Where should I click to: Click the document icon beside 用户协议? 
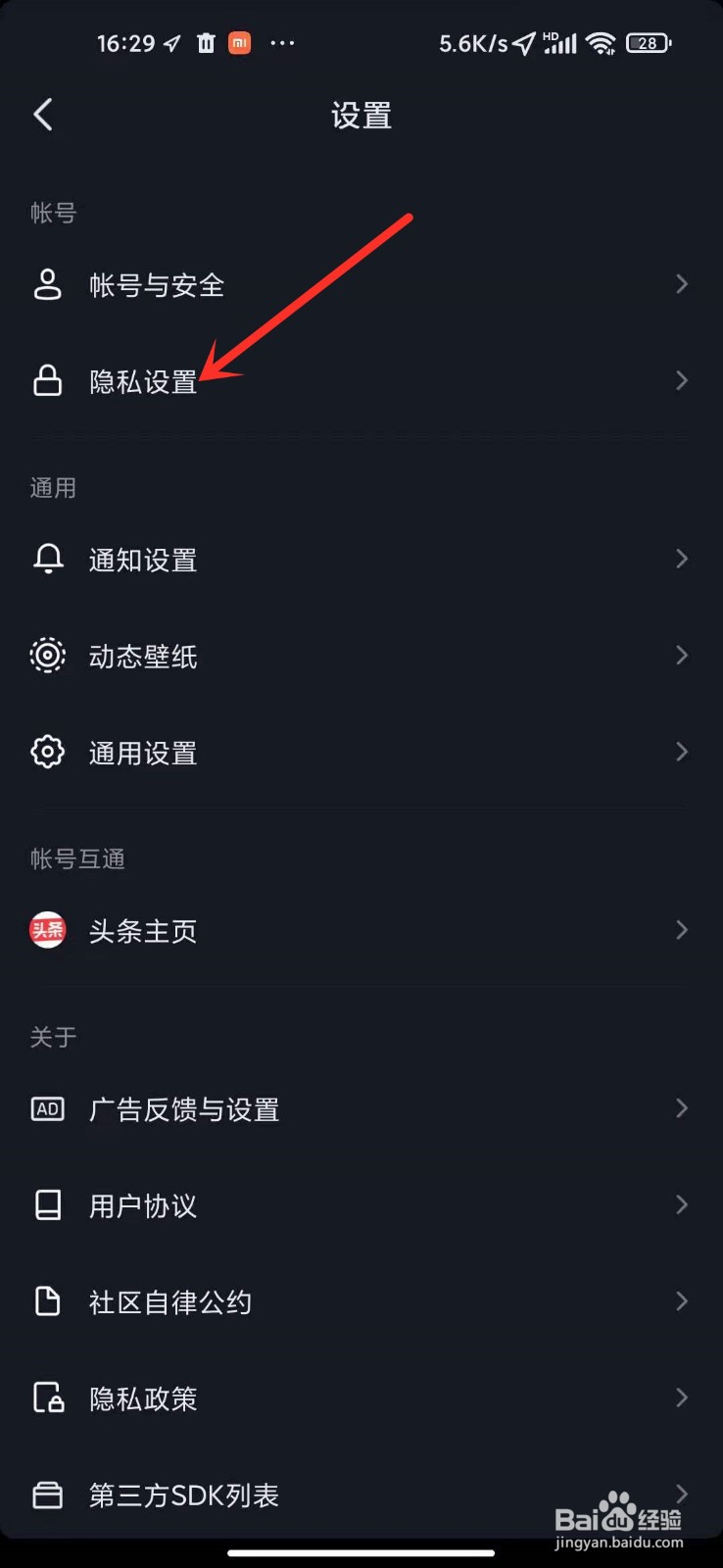(x=47, y=1204)
